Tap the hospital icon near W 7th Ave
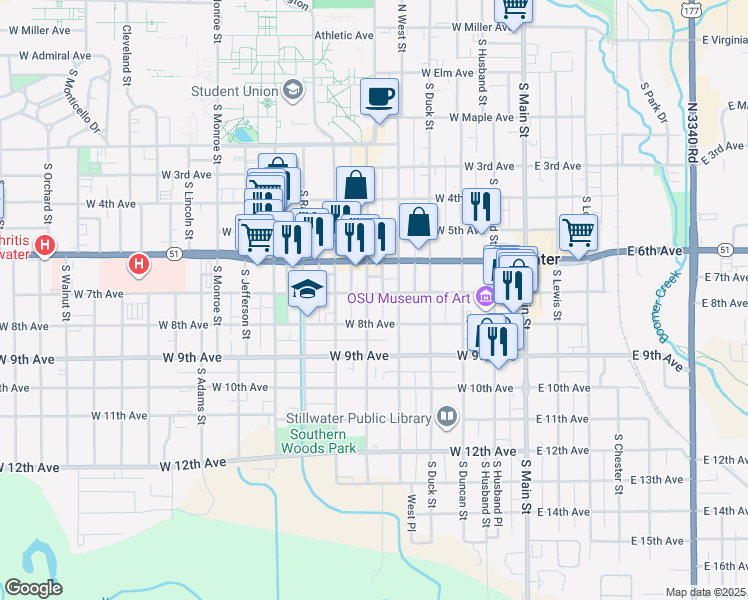 point(139,264)
